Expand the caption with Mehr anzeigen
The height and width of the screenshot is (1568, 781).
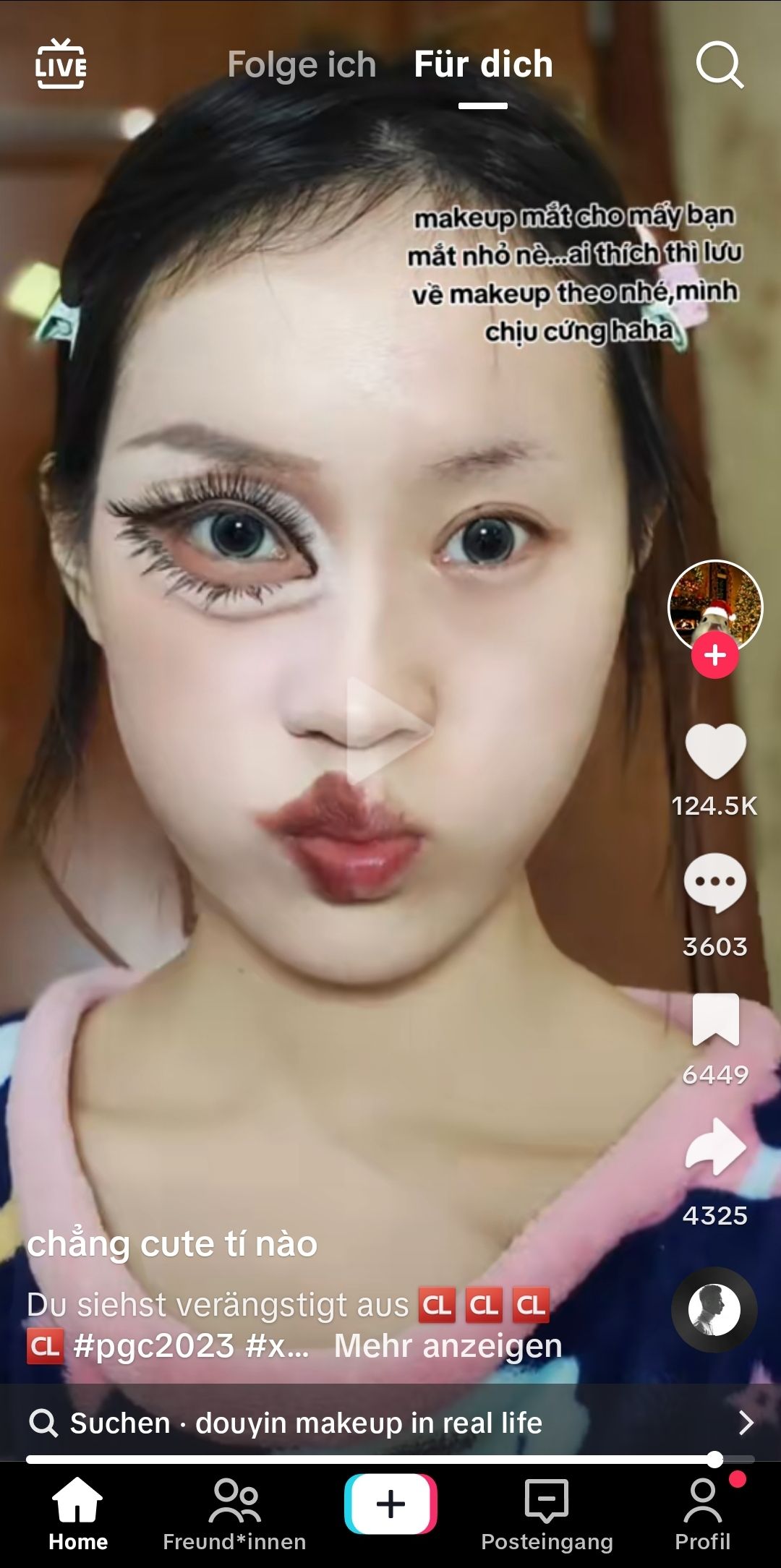coord(448,1346)
